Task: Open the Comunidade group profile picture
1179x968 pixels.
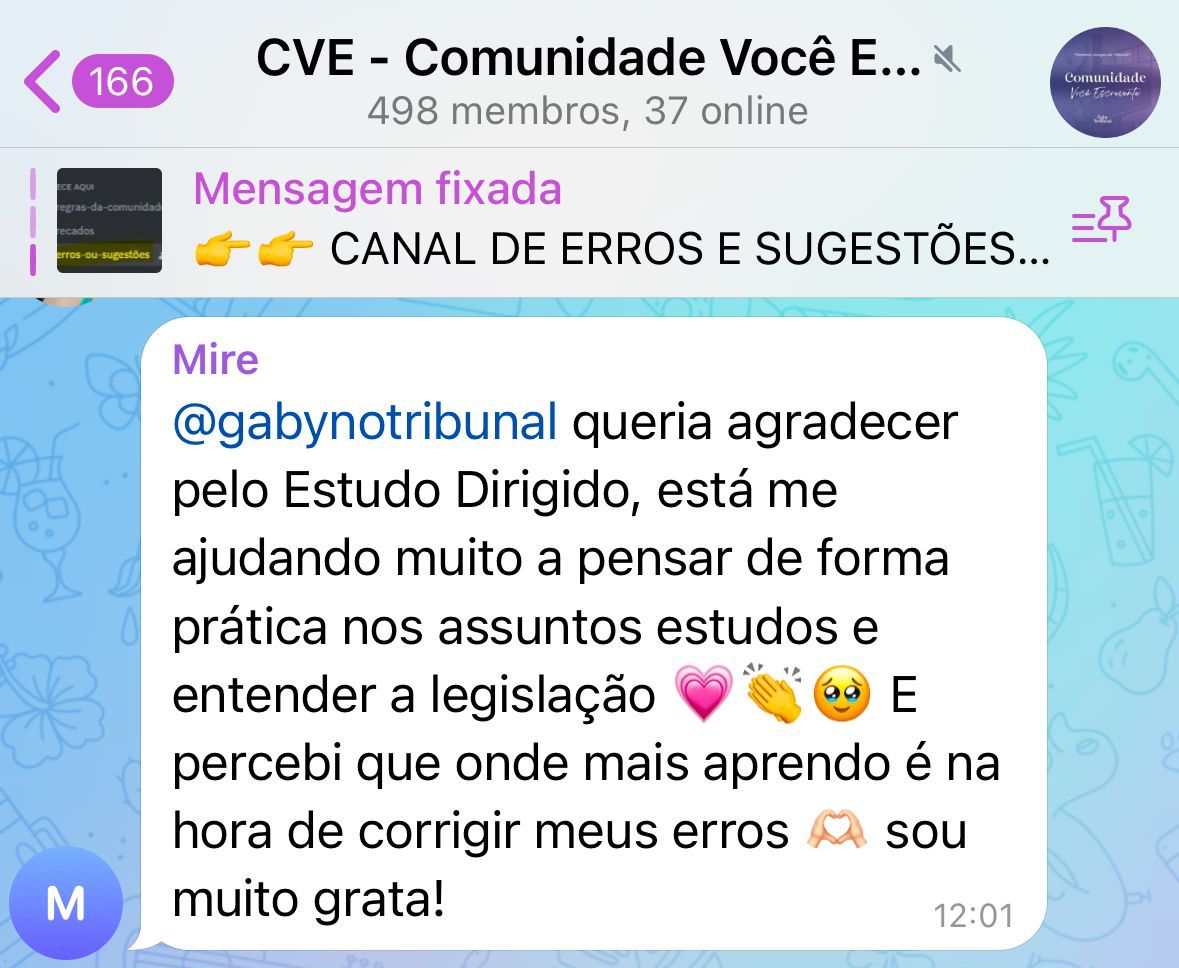Action: point(1105,82)
